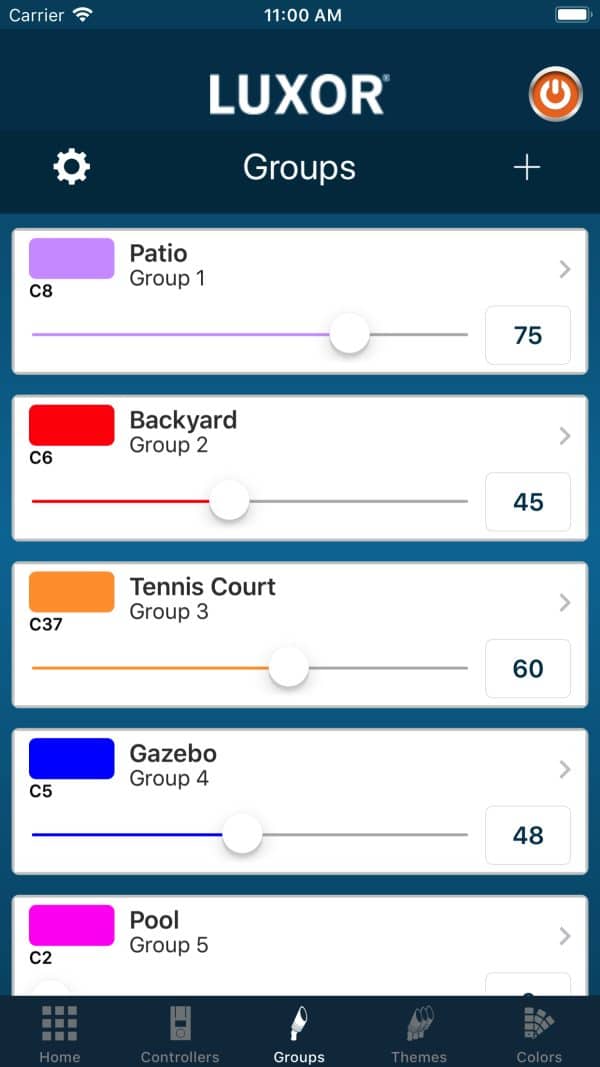Edit Gazebo intensity value 48
The image size is (600, 1067).
[x=528, y=835]
